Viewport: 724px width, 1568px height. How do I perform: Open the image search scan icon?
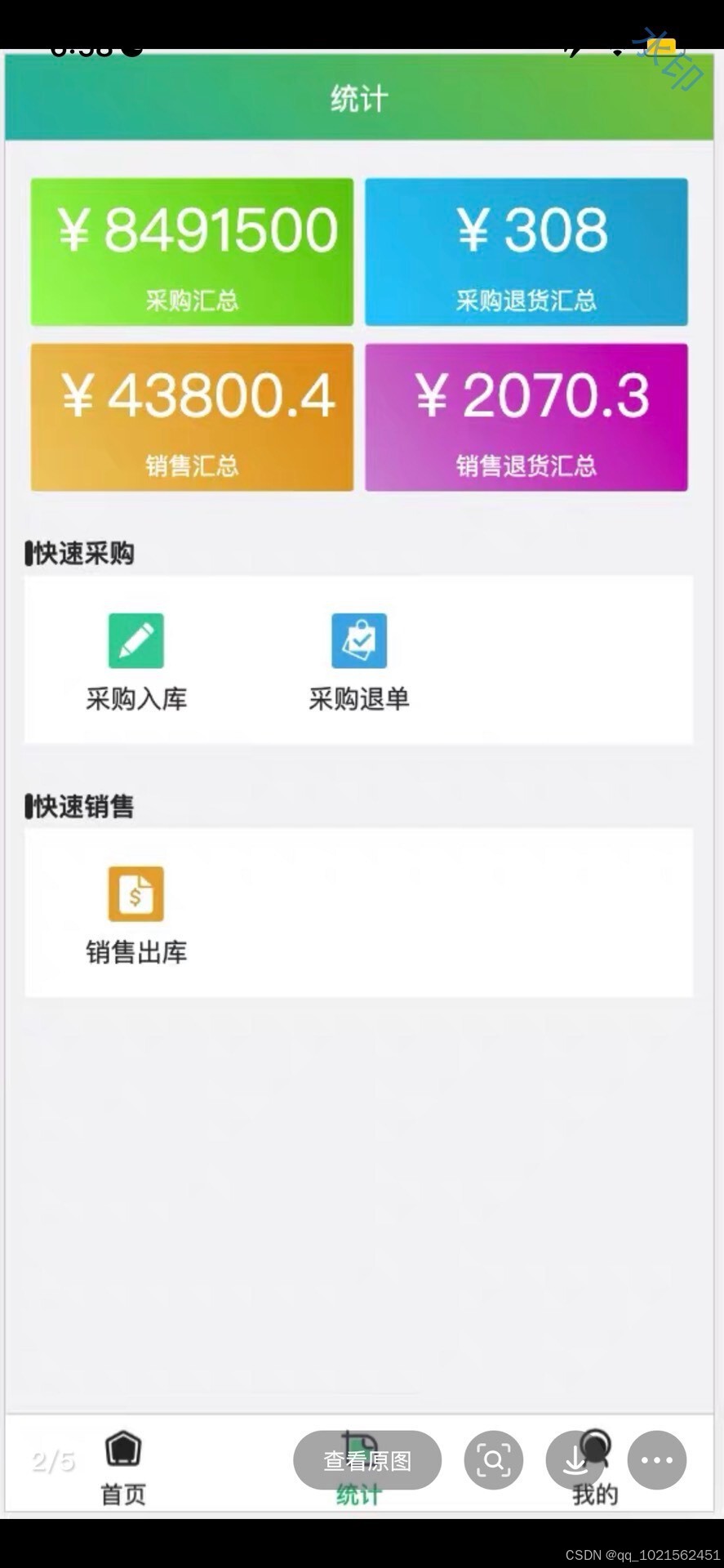click(493, 1459)
